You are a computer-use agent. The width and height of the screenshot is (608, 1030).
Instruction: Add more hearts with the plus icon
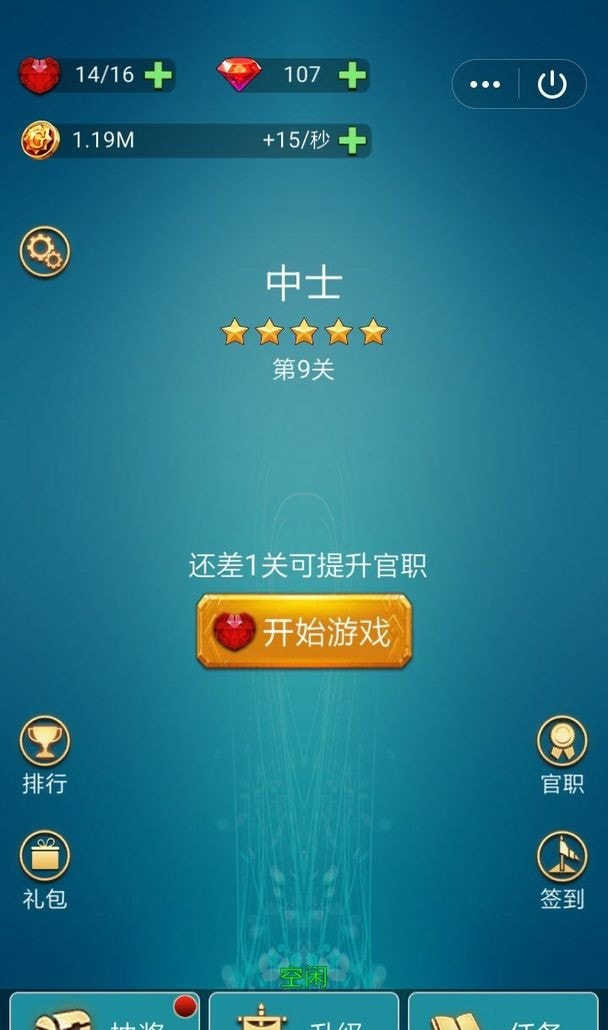pyautogui.click(x=158, y=75)
